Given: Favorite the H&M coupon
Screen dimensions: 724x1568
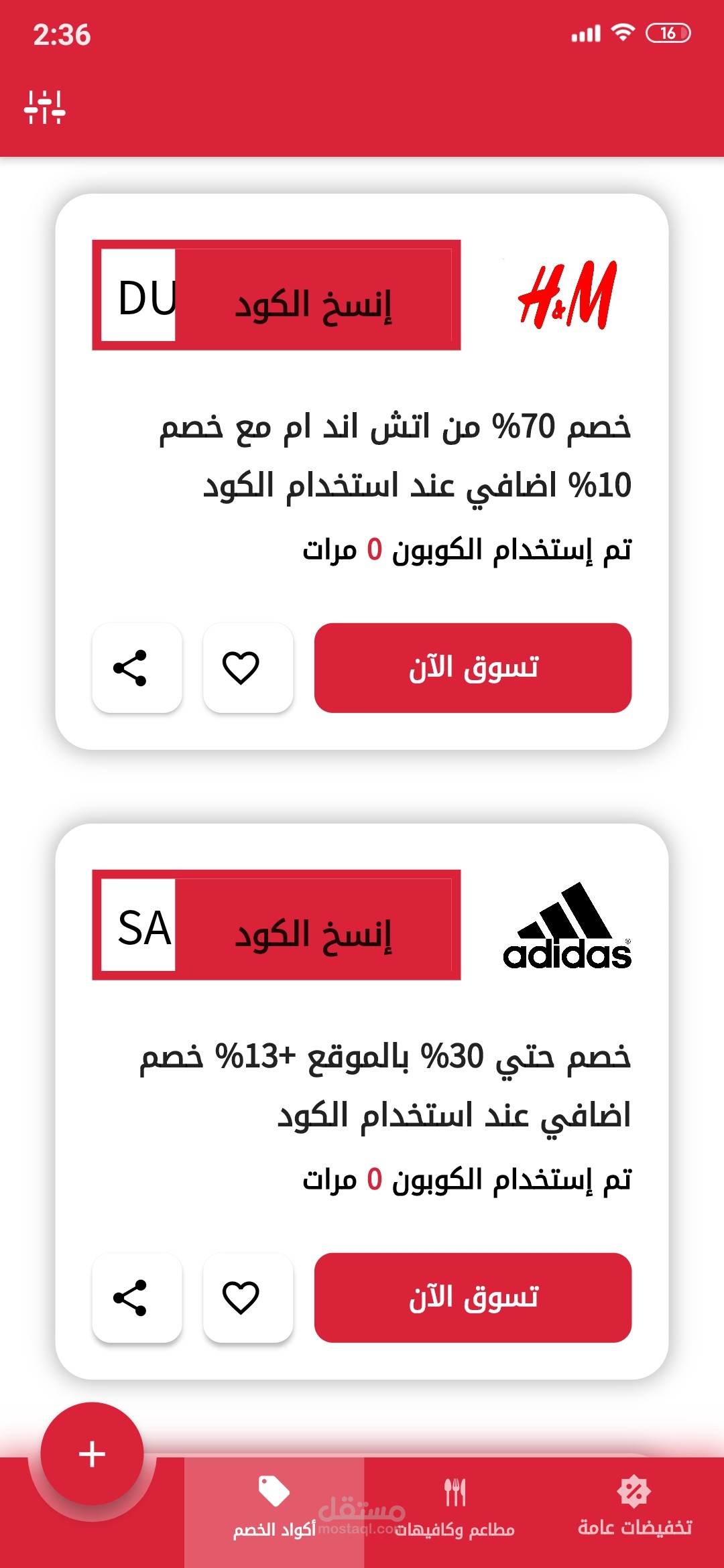Looking at the screenshot, I should coord(241,668).
